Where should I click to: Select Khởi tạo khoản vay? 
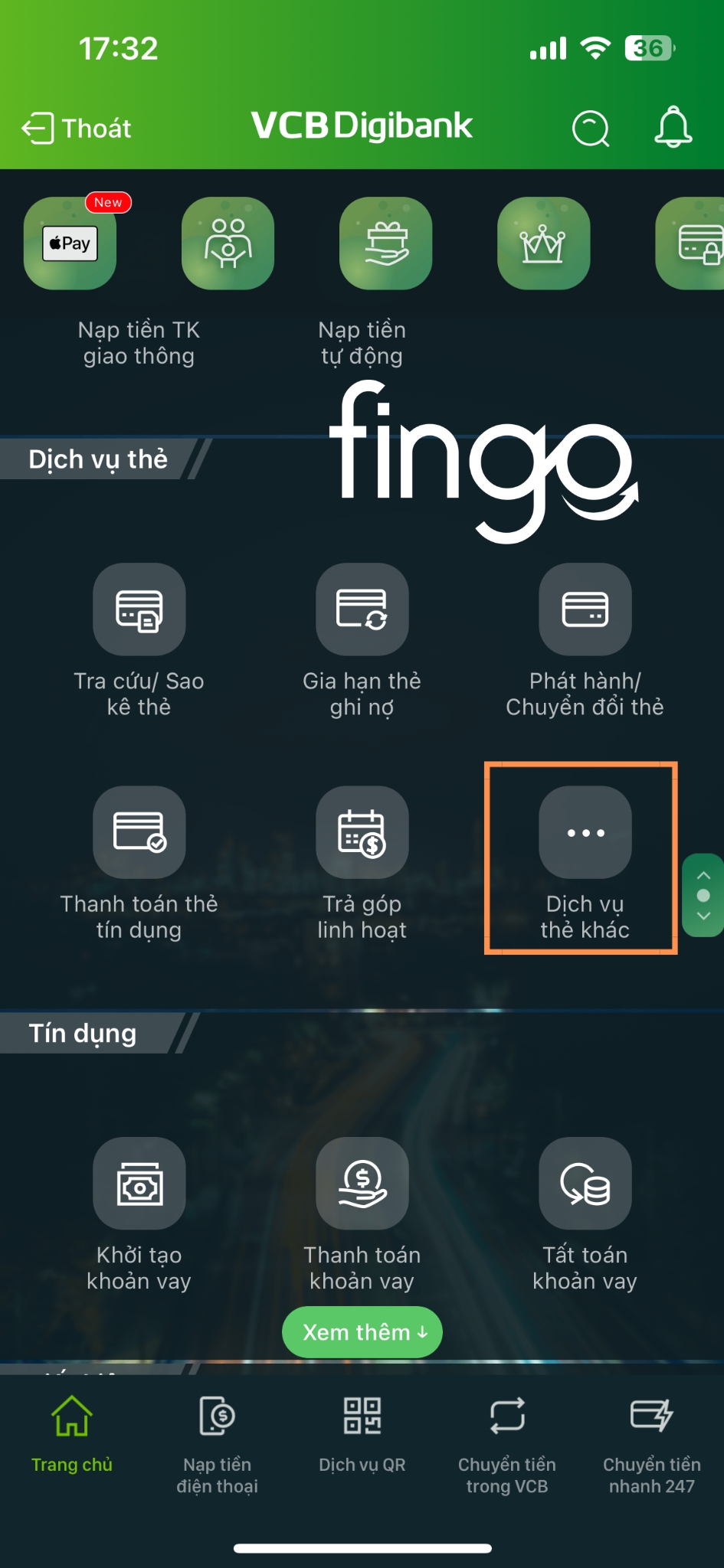pos(139,1214)
